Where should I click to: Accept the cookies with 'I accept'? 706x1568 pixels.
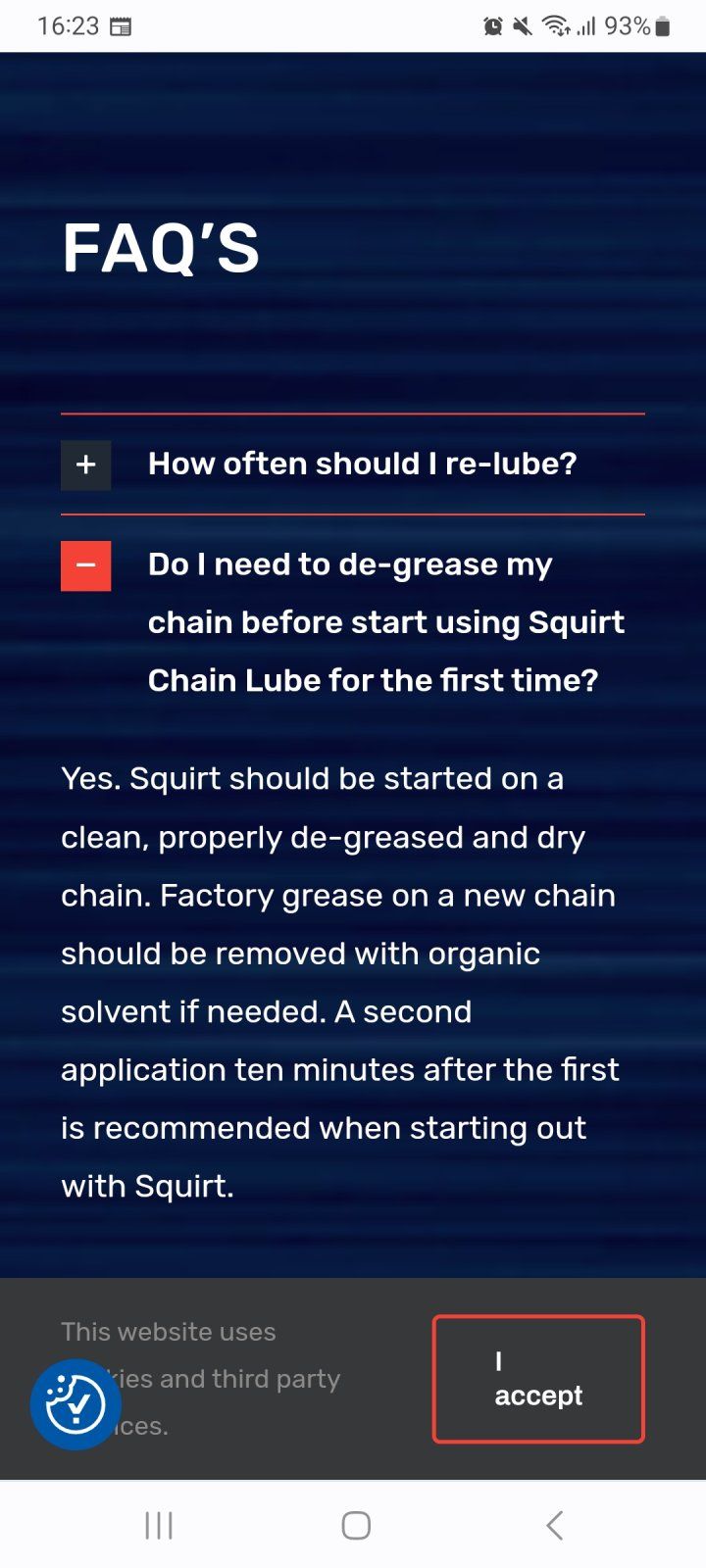click(x=538, y=1379)
